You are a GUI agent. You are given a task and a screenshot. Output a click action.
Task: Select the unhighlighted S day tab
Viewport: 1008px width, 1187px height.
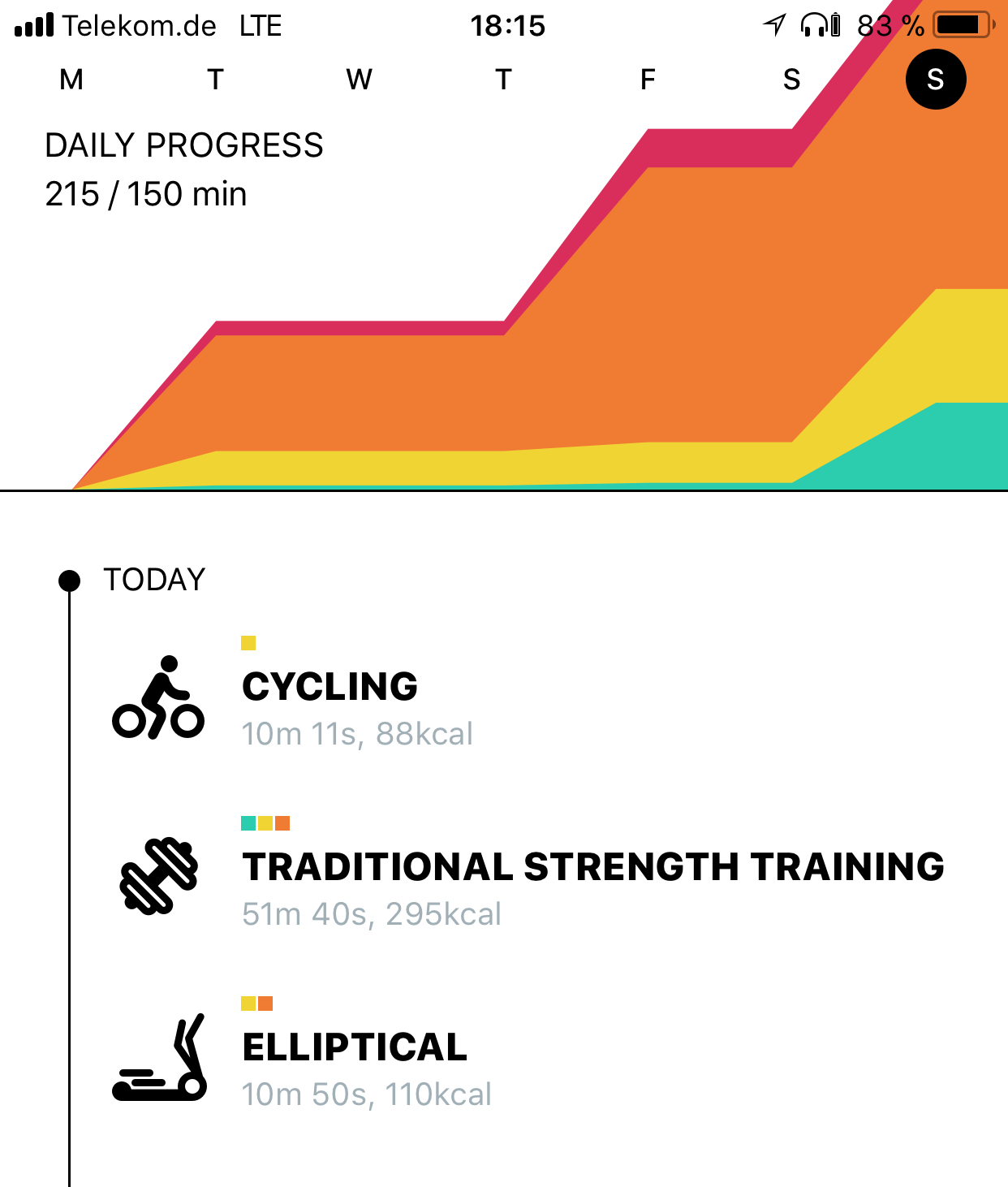coord(791,80)
